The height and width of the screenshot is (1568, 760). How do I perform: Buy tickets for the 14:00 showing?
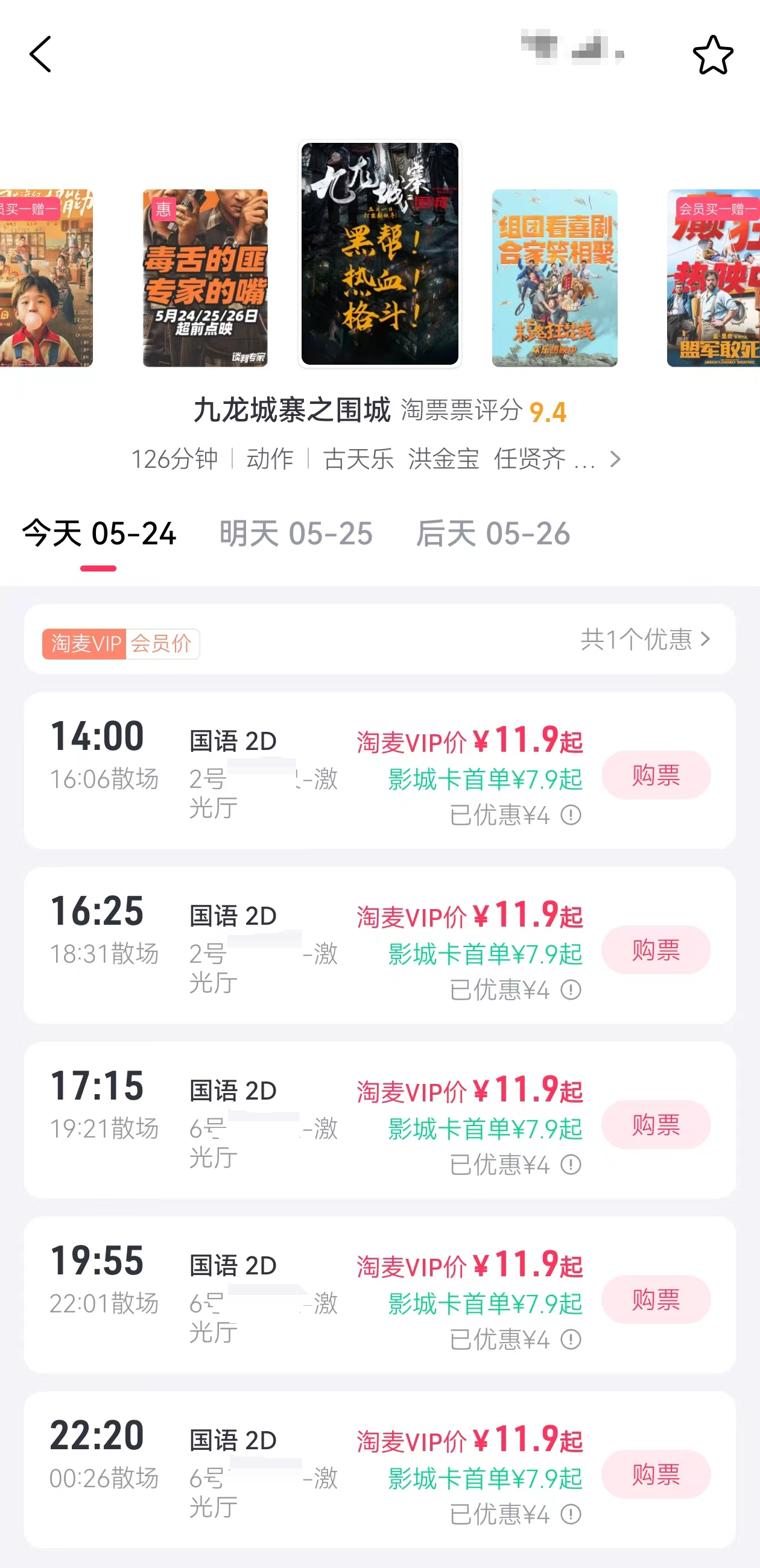pyautogui.click(x=656, y=775)
